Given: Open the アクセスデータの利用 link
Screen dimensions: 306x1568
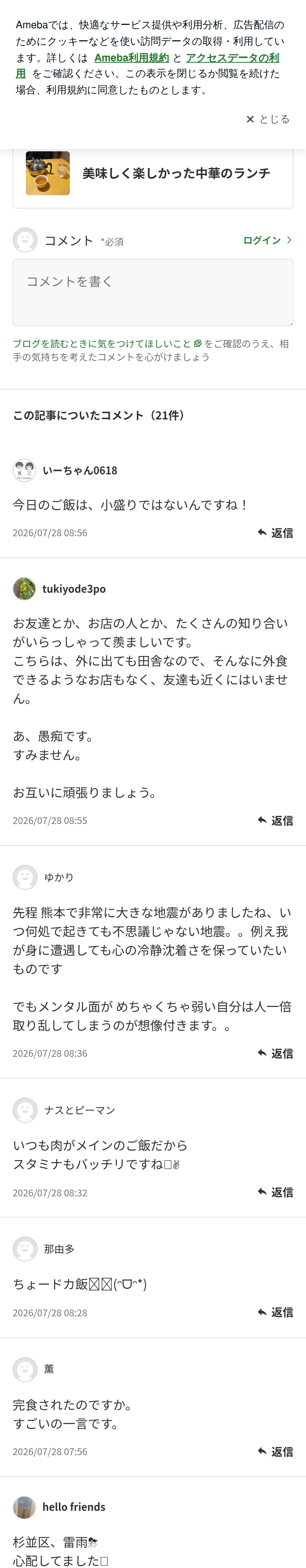Looking at the screenshot, I should [x=148, y=66].
